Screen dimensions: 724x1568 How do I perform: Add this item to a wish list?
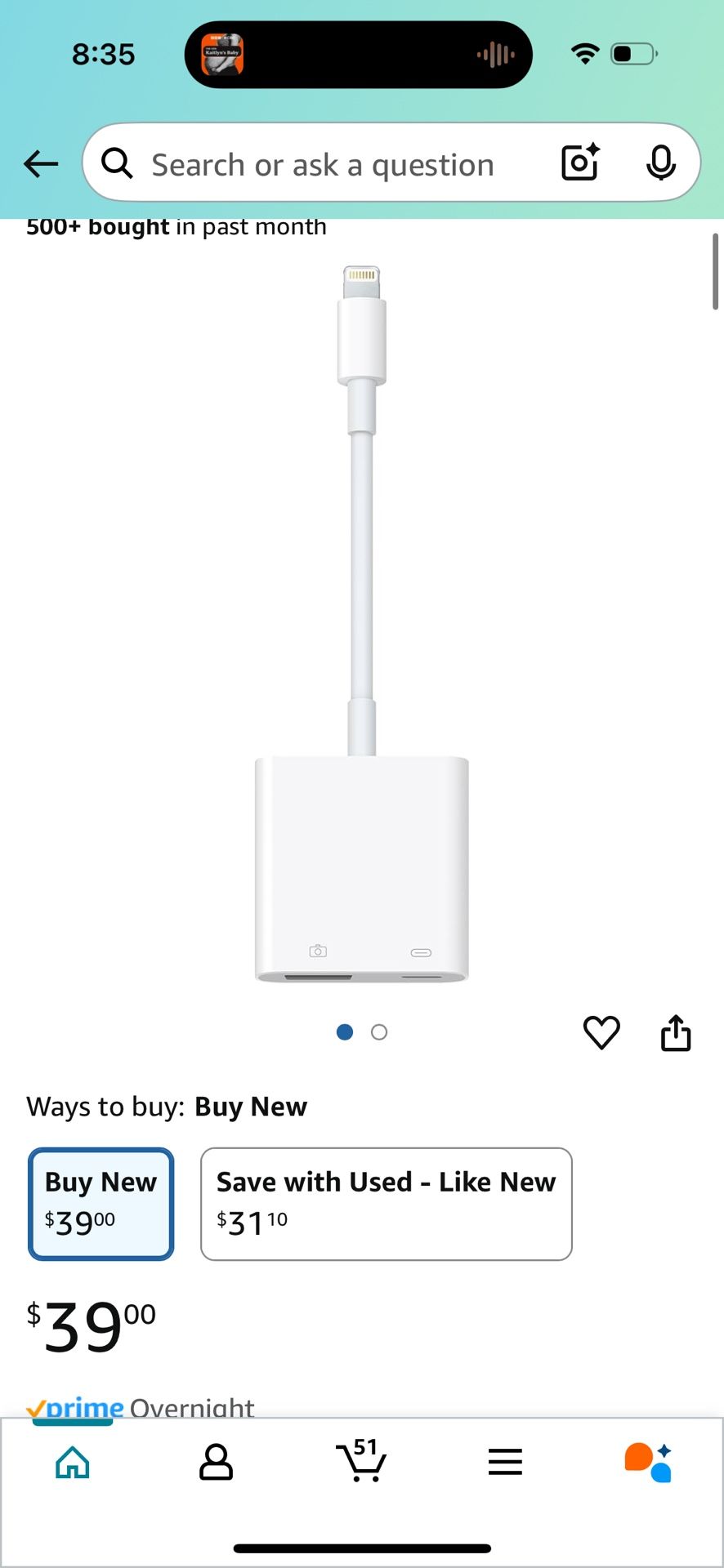click(x=601, y=1033)
